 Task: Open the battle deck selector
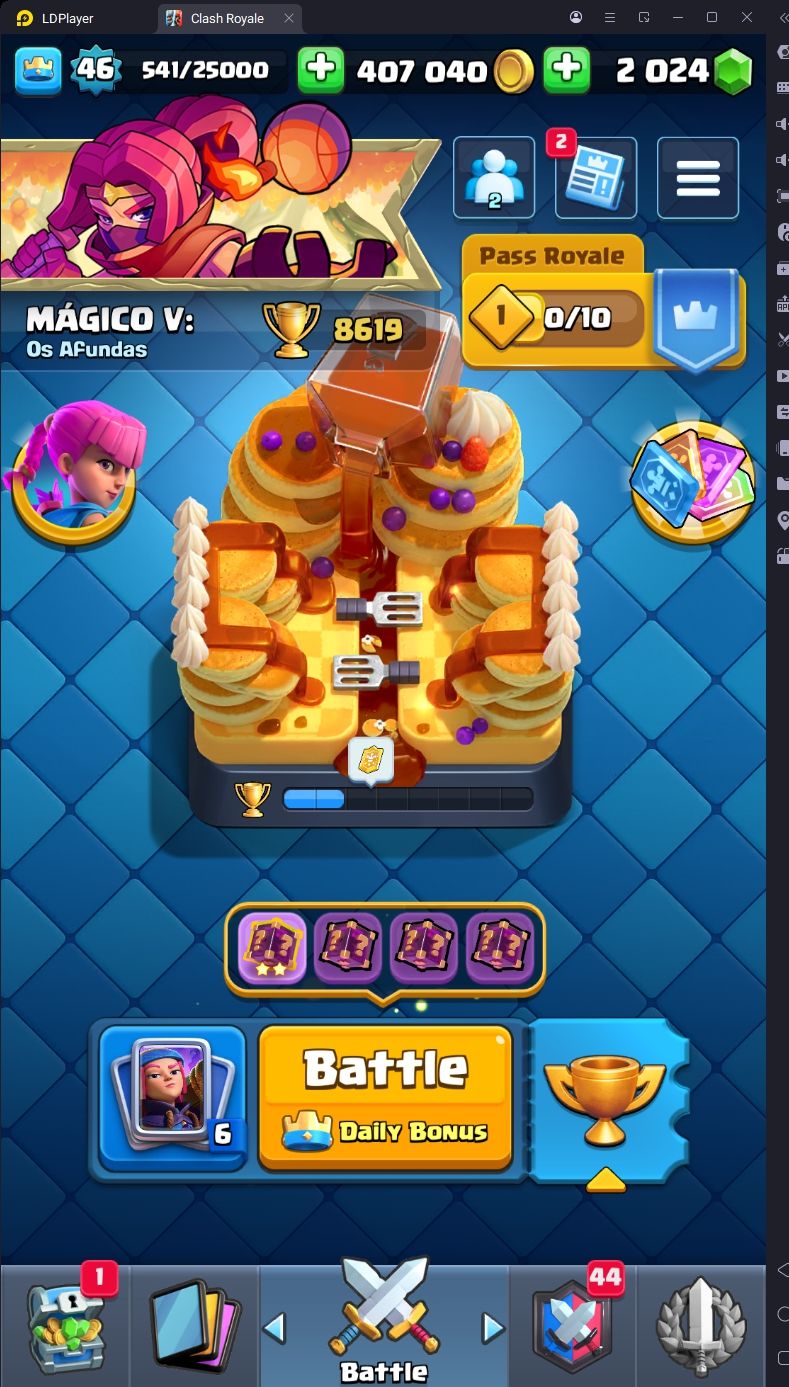[173, 1097]
